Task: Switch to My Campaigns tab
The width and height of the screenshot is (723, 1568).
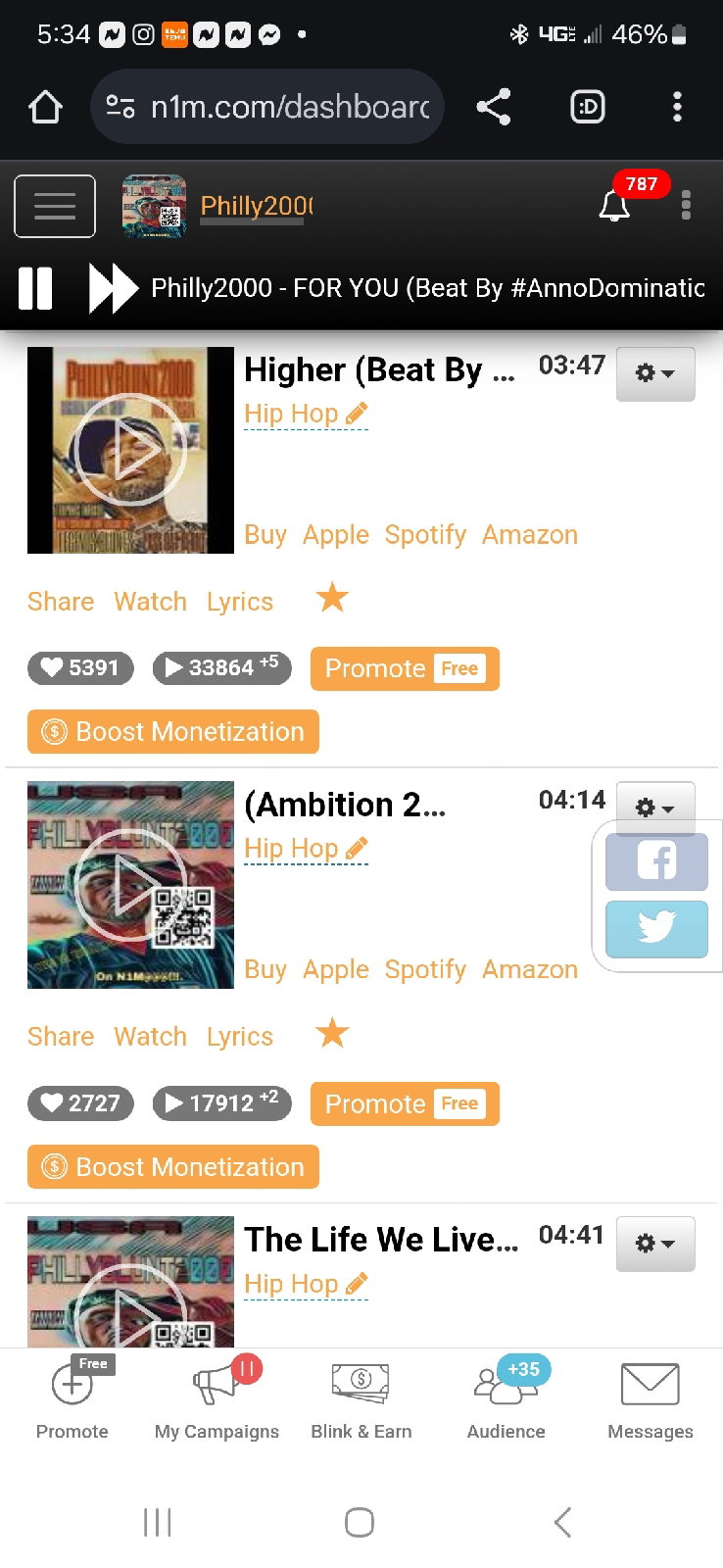Action: 217,1401
